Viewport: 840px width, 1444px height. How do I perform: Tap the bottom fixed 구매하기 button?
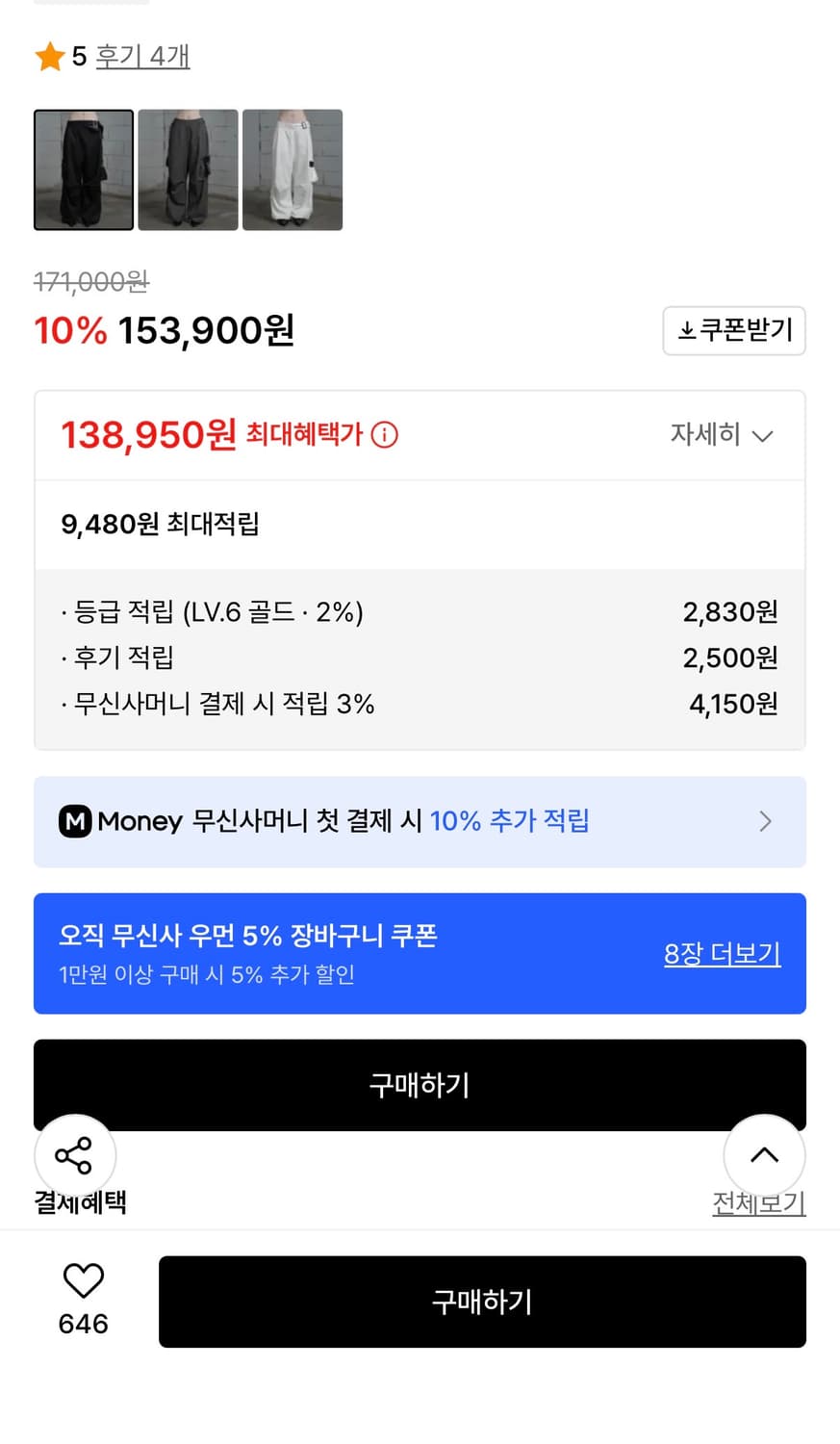pyautogui.click(x=481, y=1302)
